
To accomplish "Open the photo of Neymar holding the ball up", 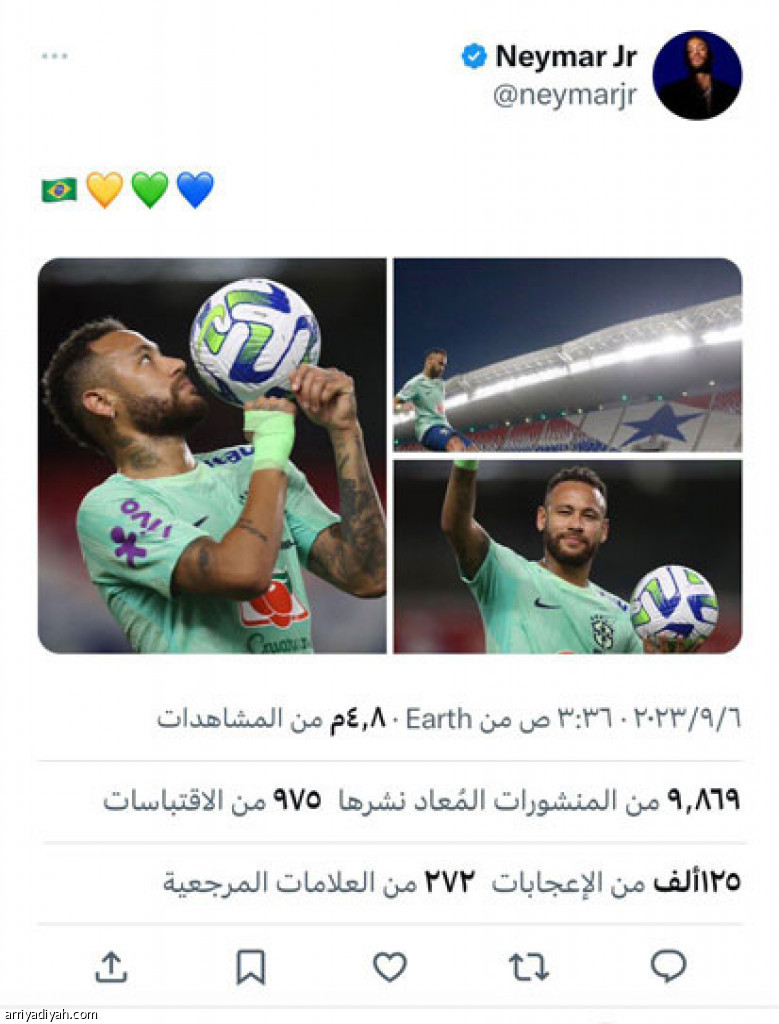I will point(567,556).
